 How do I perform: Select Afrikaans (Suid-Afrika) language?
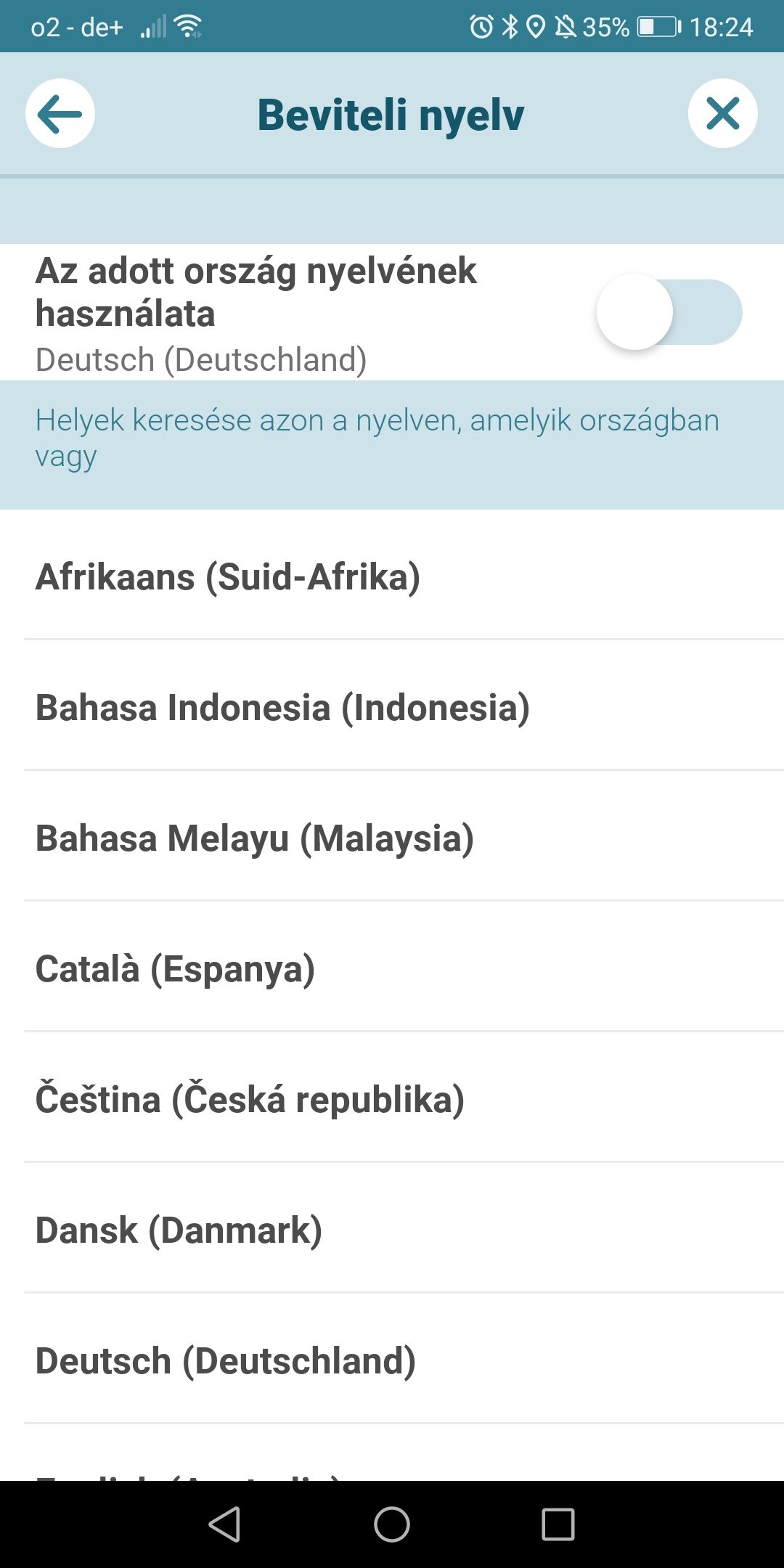pyautogui.click(x=228, y=577)
